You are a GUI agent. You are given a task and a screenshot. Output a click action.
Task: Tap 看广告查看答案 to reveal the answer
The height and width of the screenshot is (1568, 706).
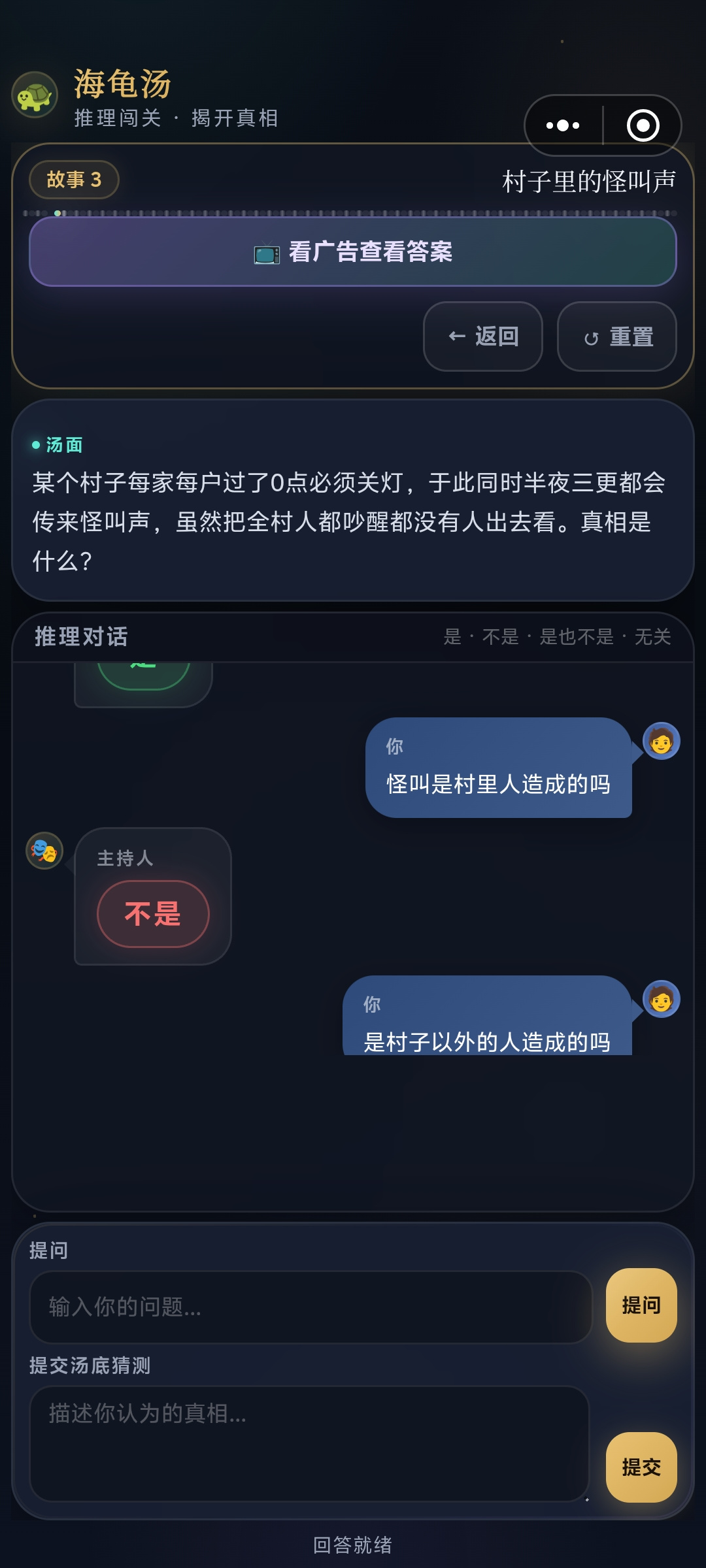pyautogui.click(x=353, y=252)
